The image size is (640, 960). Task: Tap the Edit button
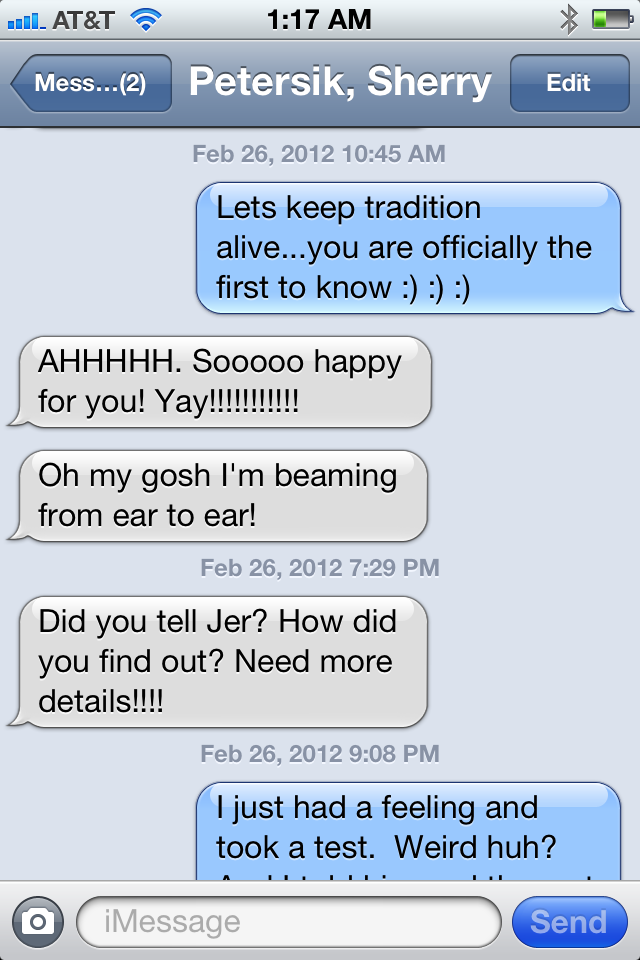point(568,84)
